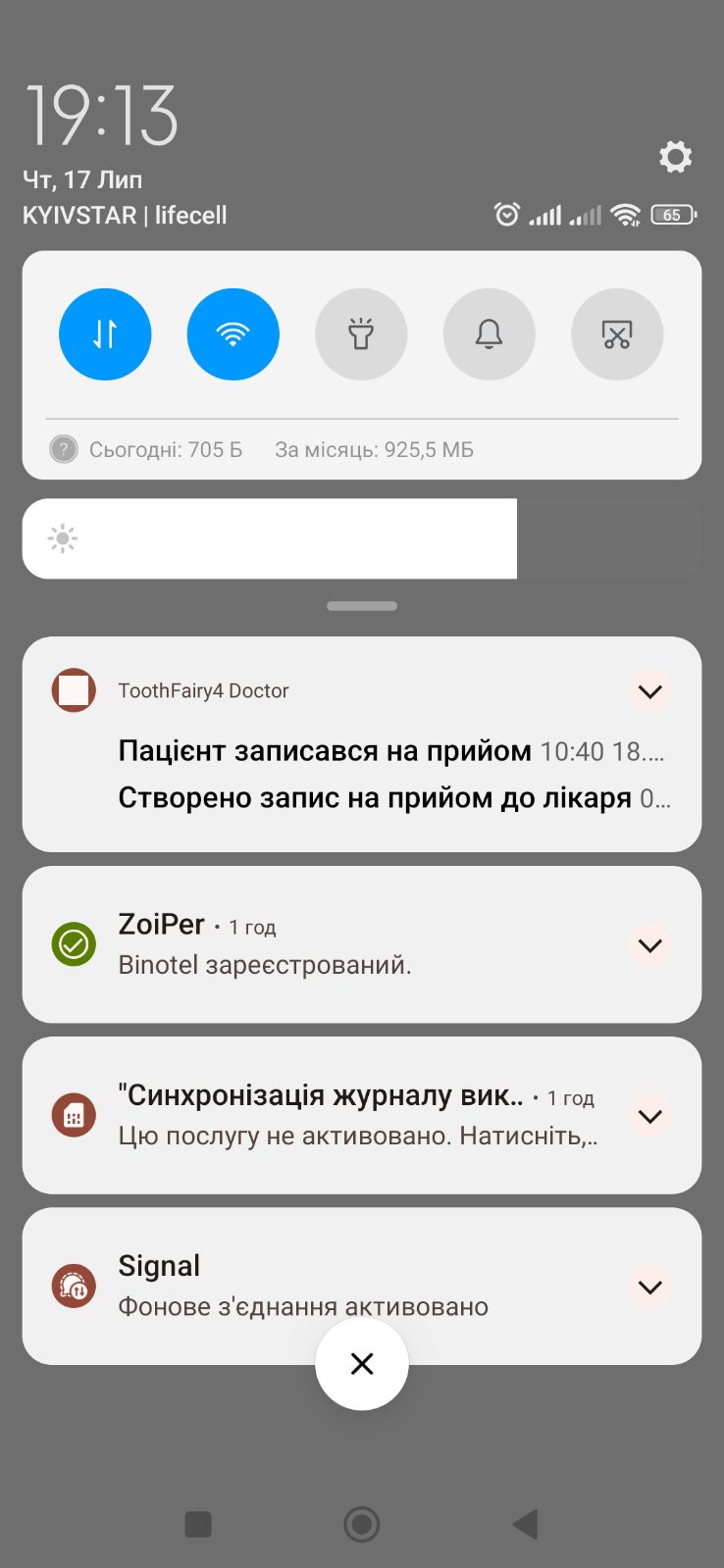Tap the system back button

(526, 1524)
